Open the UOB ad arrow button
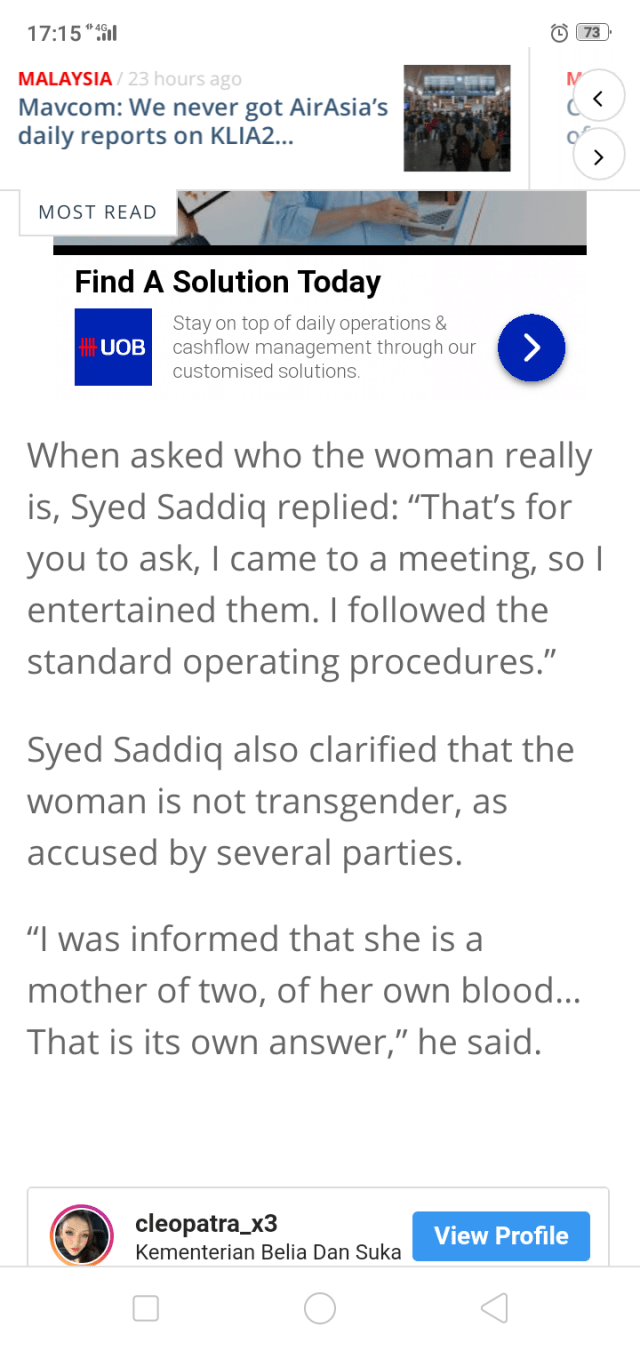Screen dimensions: 640x1351 (531, 348)
